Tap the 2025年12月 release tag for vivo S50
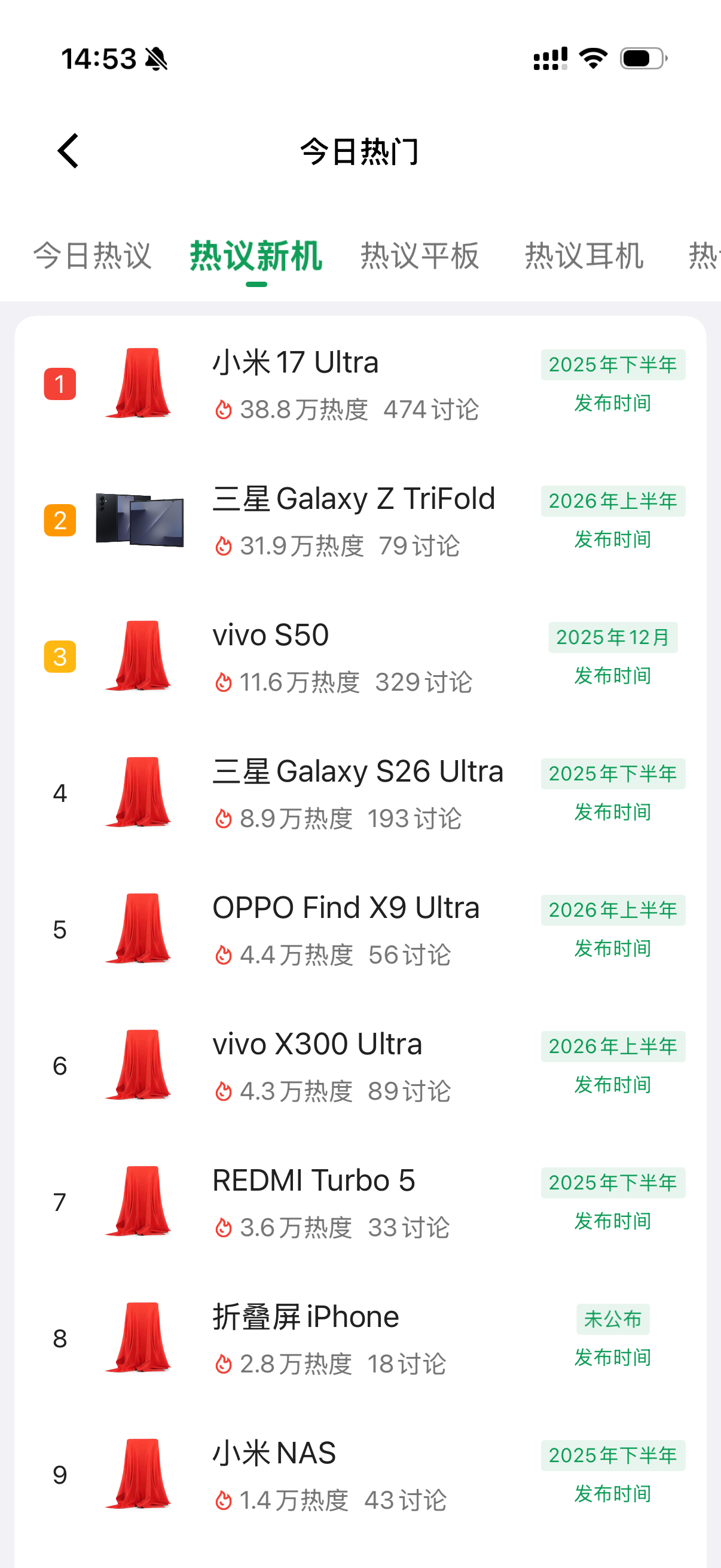This screenshot has width=721, height=1568. tap(612, 638)
